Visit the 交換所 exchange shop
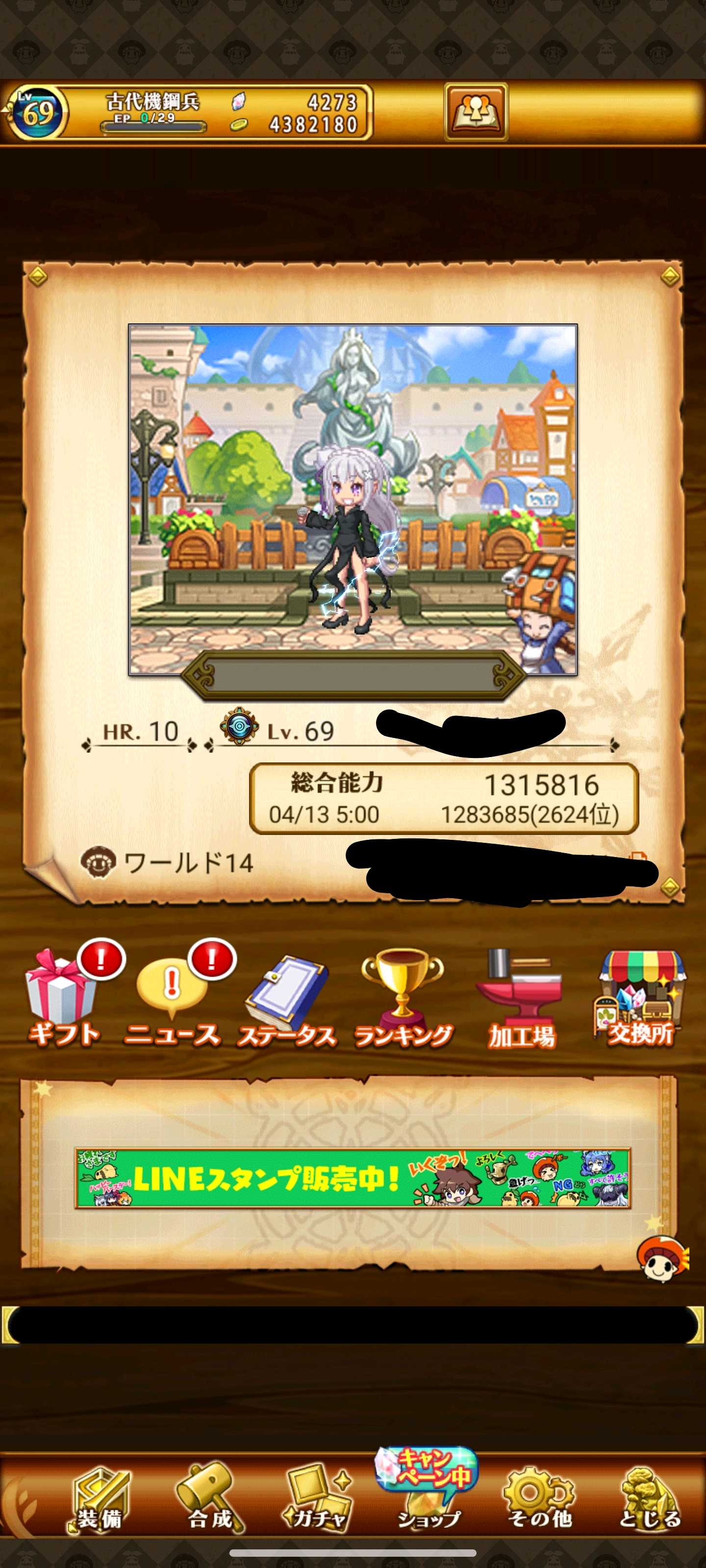The height and width of the screenshot is (1568, 706). pyautogui.click(x=640, y=998)
